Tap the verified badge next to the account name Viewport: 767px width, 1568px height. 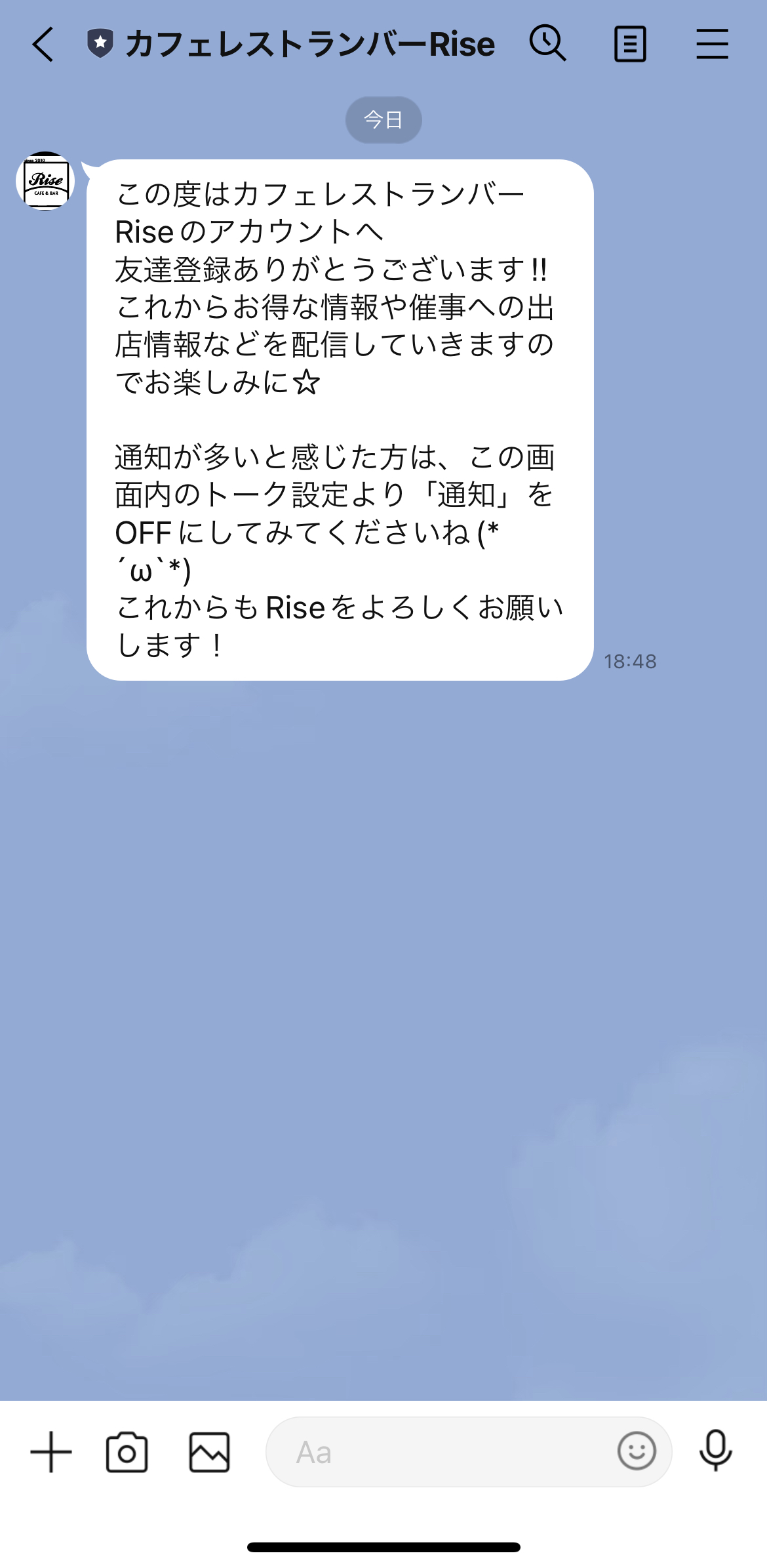(99, 43)
